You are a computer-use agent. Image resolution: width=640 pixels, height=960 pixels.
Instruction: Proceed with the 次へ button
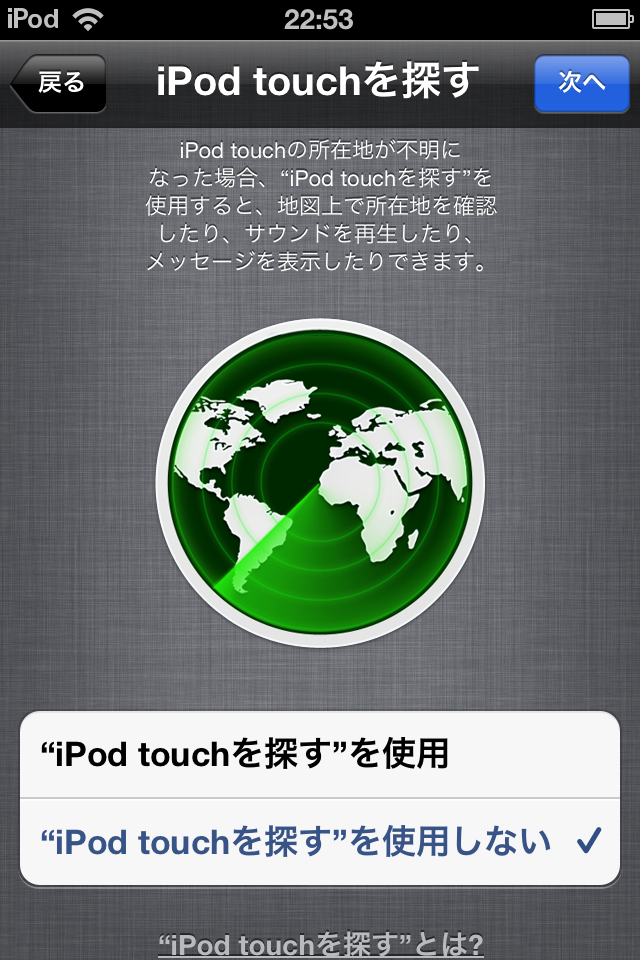pyautogui.click(x=581, y=83)
